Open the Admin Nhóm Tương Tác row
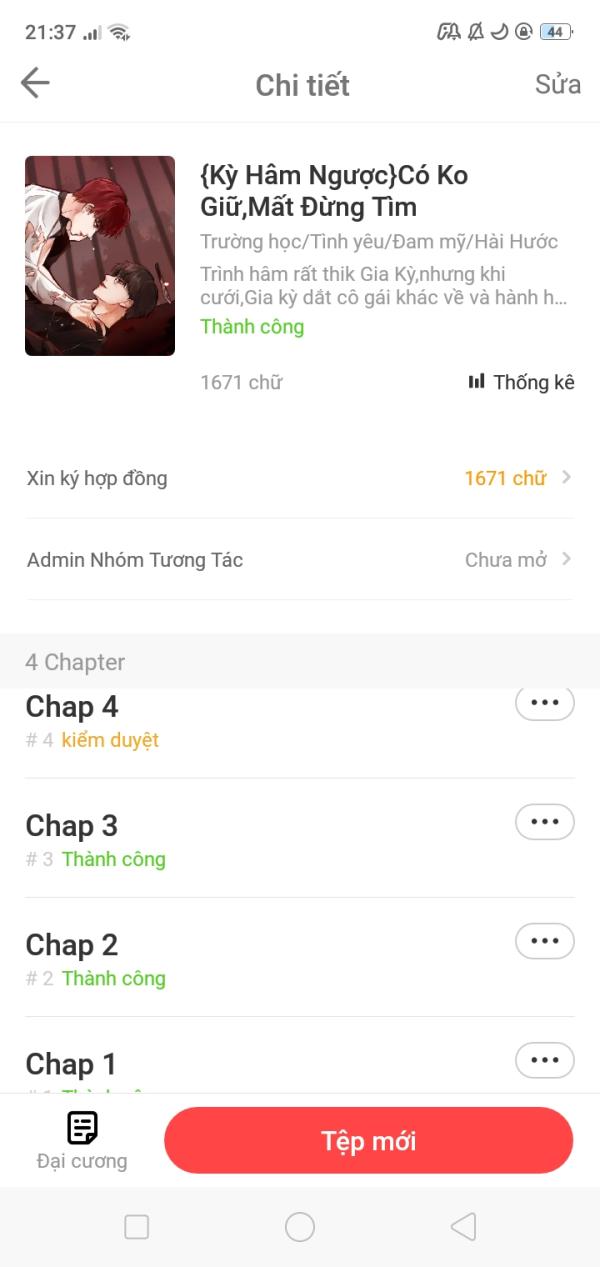The width and height of the screenshot is (600, 1267). [x=300, y=560]
